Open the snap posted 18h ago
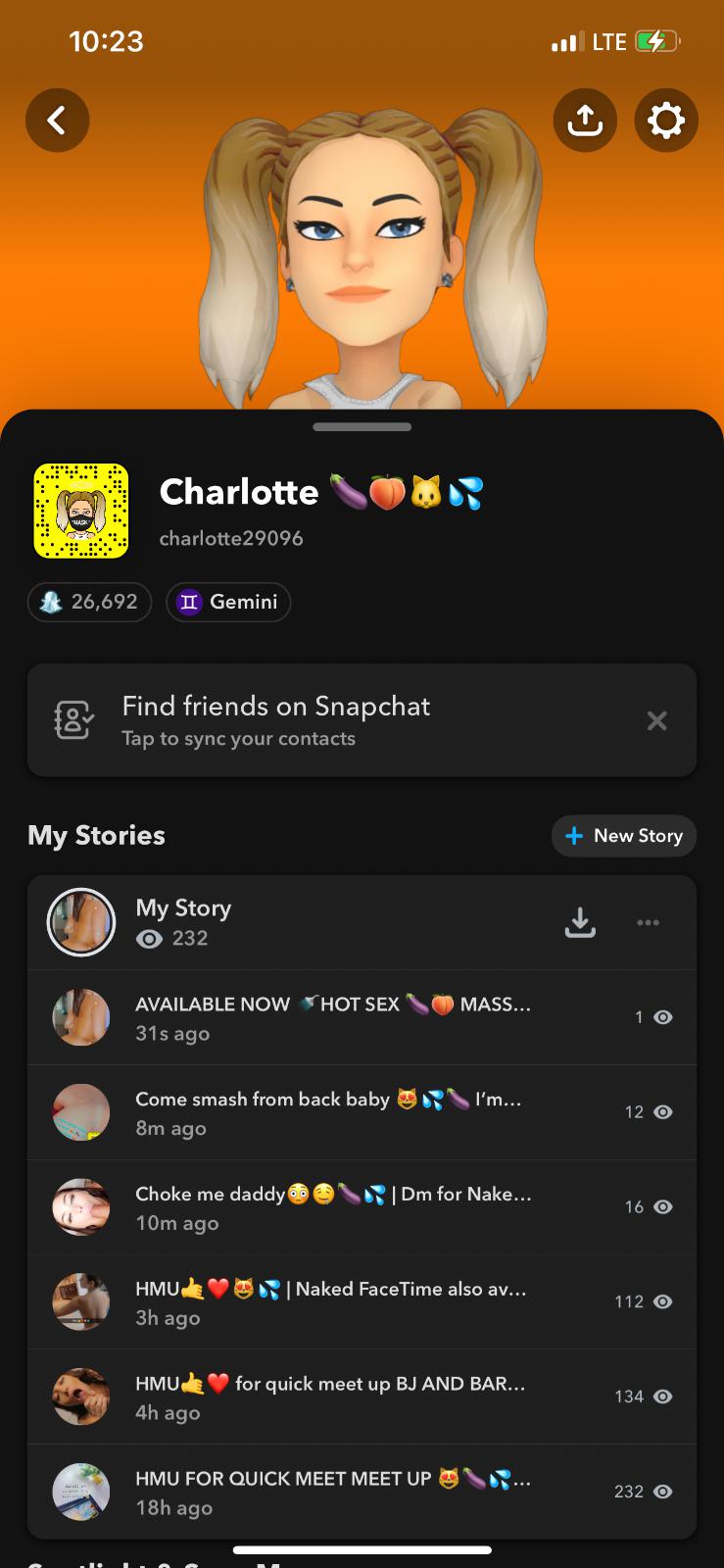724x1568 pixels. [x=333, y=1492]
